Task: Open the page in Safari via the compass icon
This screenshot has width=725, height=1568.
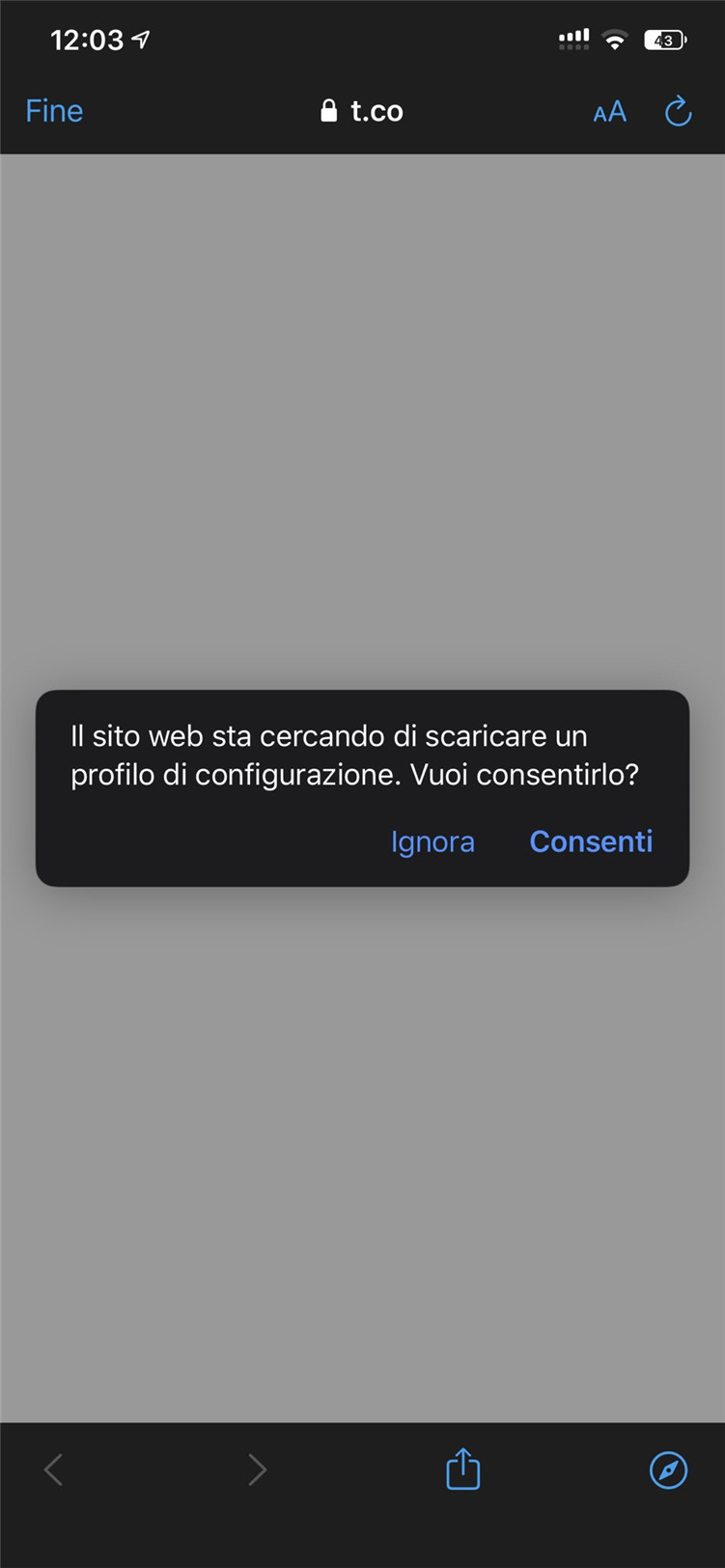Action: pyautogui.click(x=668, y=1470)
